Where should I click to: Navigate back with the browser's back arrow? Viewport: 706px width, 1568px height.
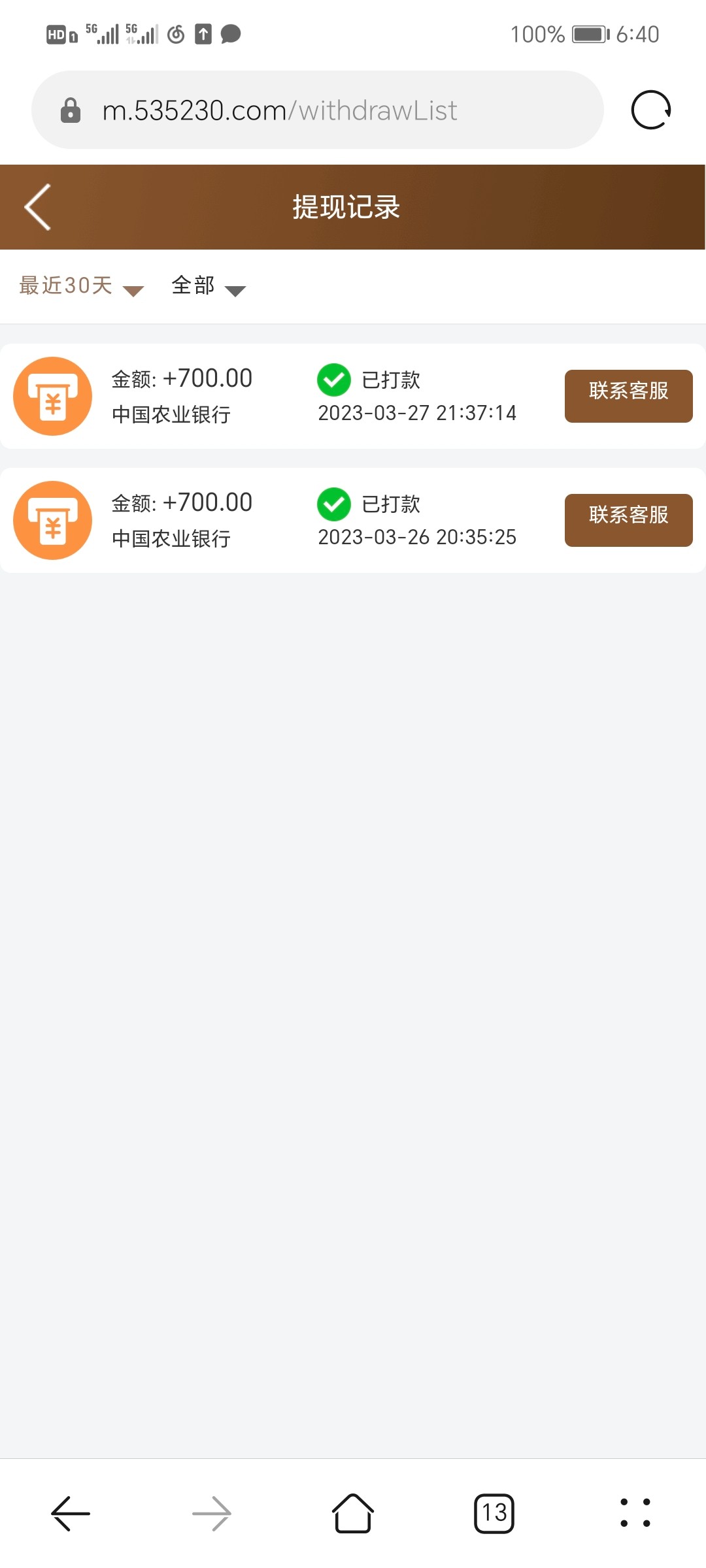pos(71,1513)
